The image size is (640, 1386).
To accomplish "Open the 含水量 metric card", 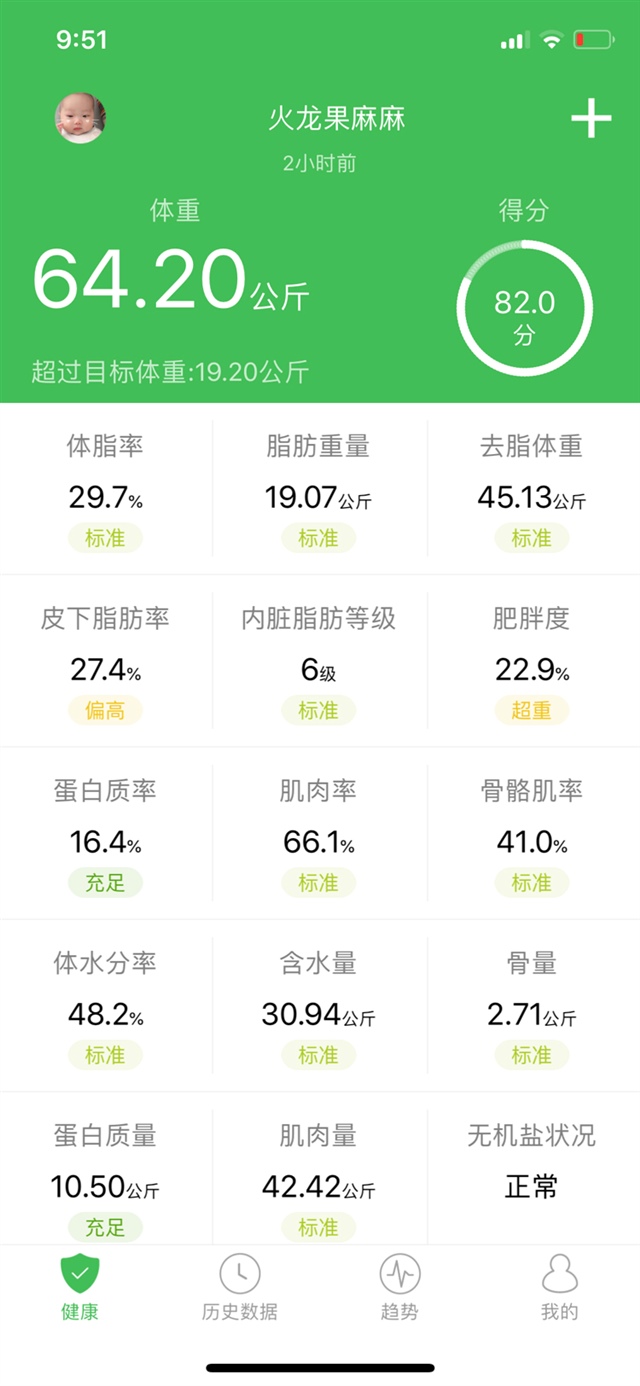I will (319, 1007).
